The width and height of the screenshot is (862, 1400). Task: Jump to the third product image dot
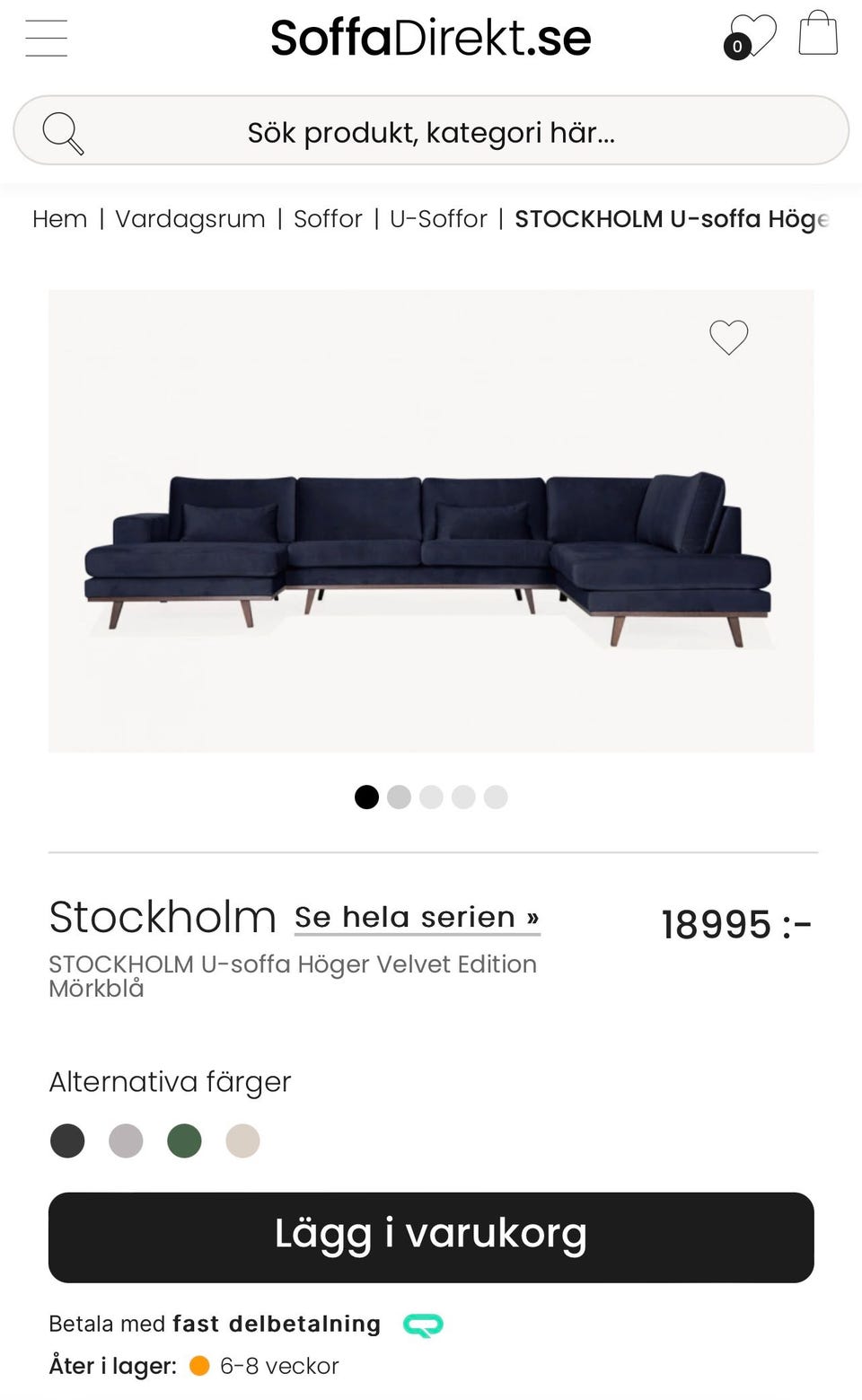(x=431, y=797)
